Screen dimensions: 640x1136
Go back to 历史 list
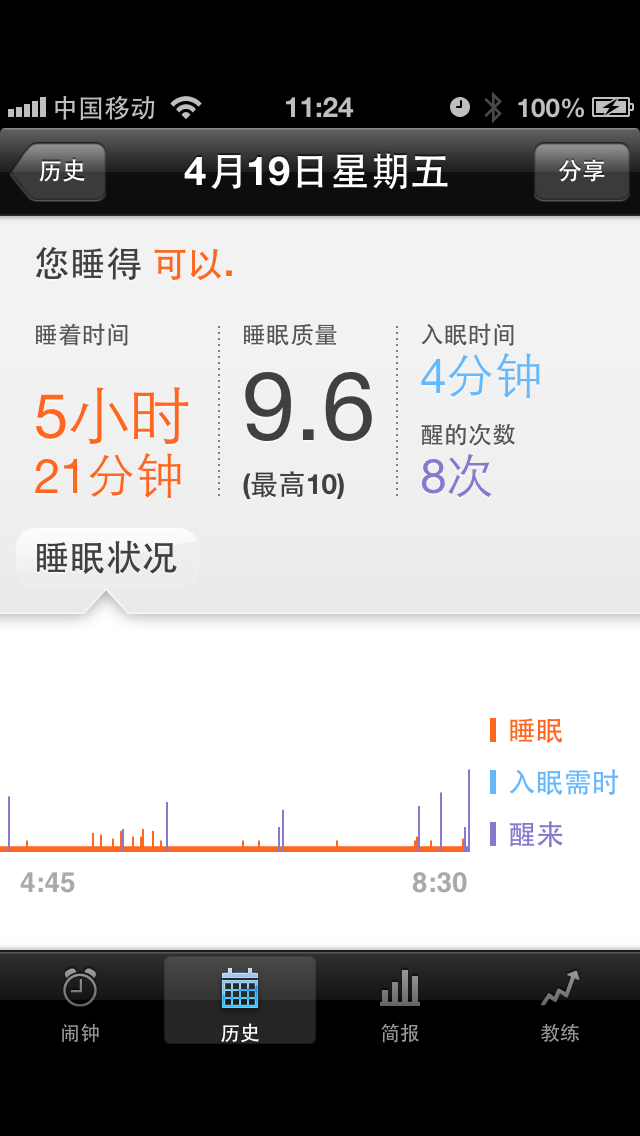pyautogui.click(x=60, y=172)
